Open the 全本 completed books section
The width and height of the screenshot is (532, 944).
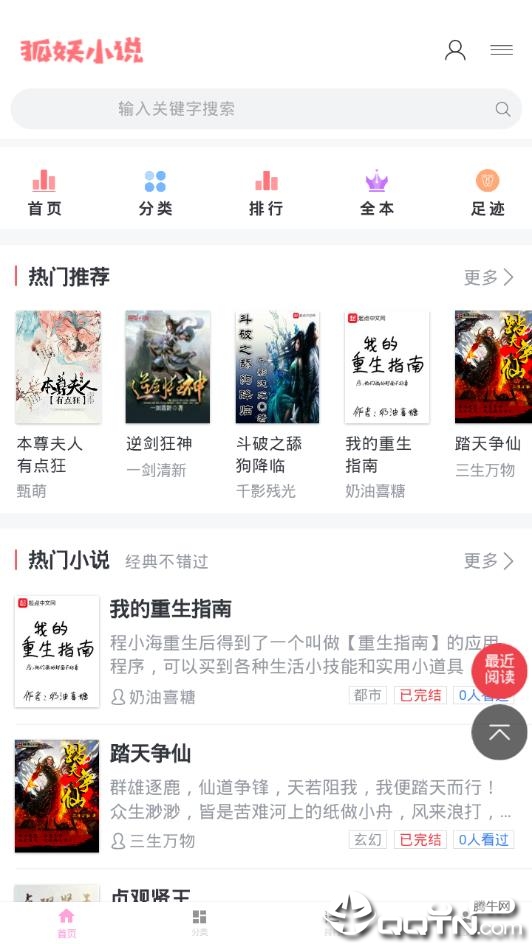pyautogui.click(x=377, y=193)
